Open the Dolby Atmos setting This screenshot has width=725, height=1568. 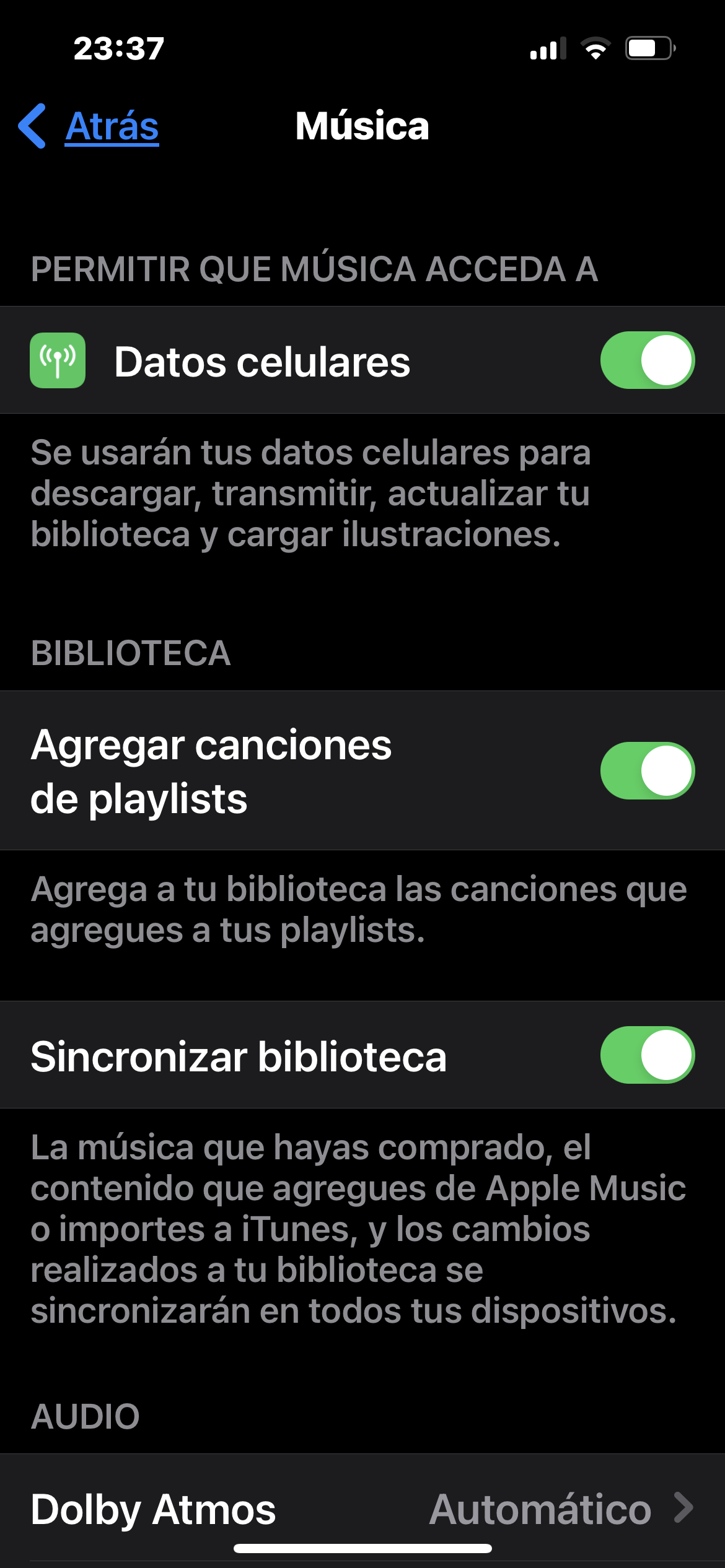pos(362,1509)
